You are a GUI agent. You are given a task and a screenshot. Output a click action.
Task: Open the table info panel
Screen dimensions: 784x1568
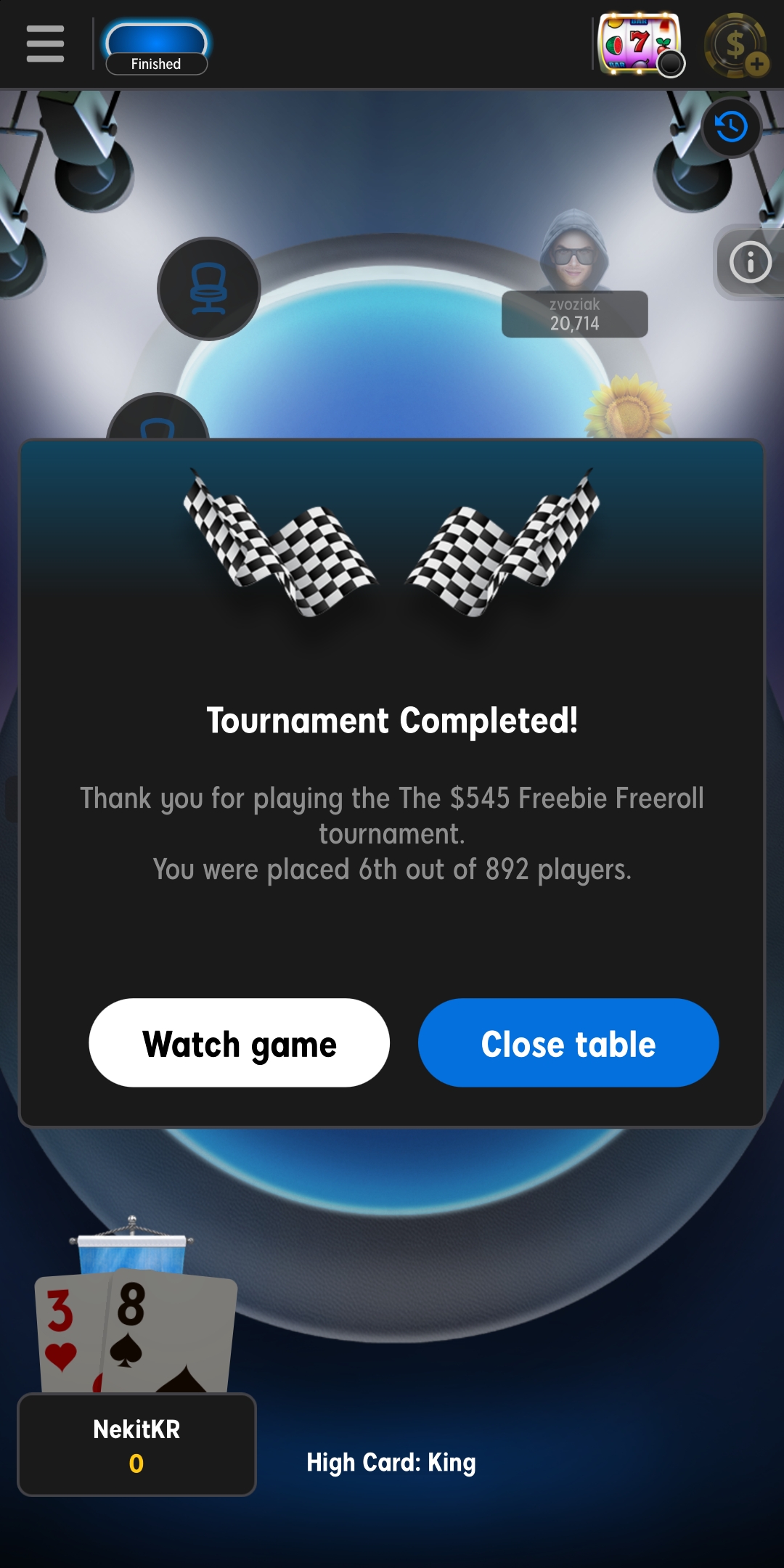coord(750,261)
